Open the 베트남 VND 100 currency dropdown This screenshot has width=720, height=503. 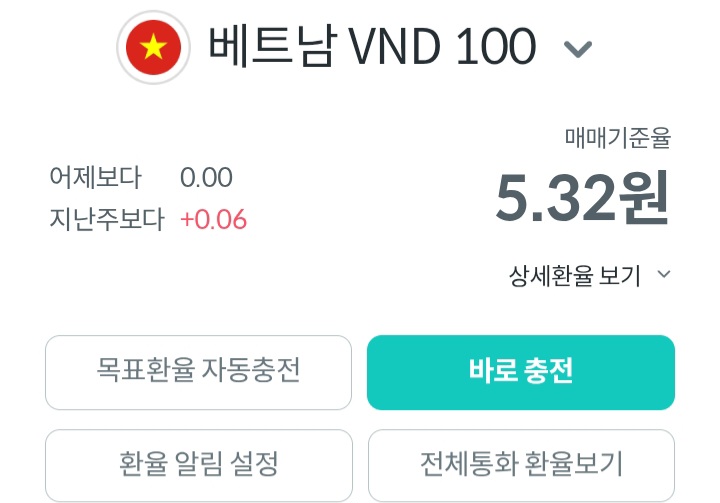click(x=578, y=47)
